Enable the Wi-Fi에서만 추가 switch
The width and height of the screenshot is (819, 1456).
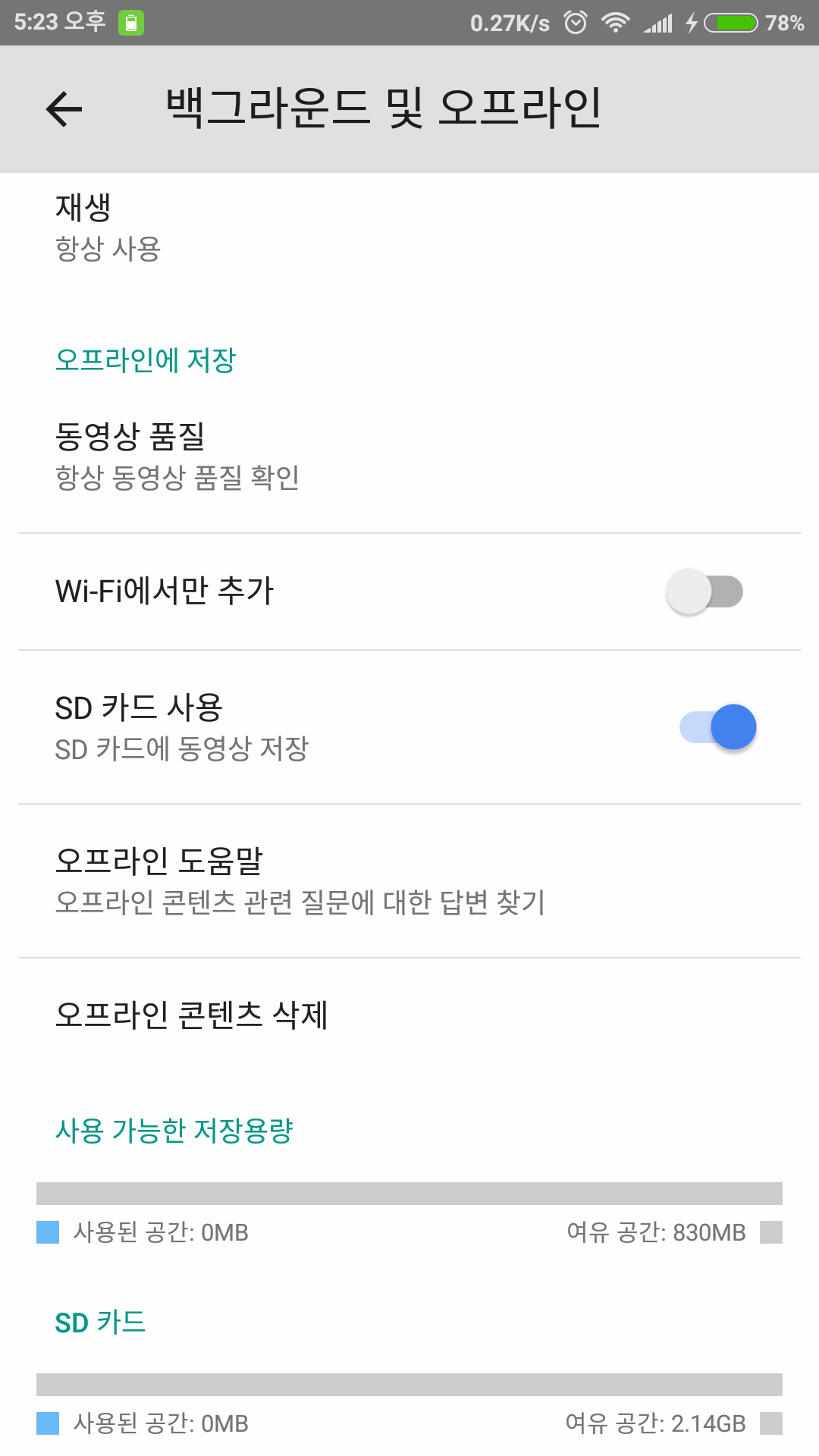coord(704,591)
